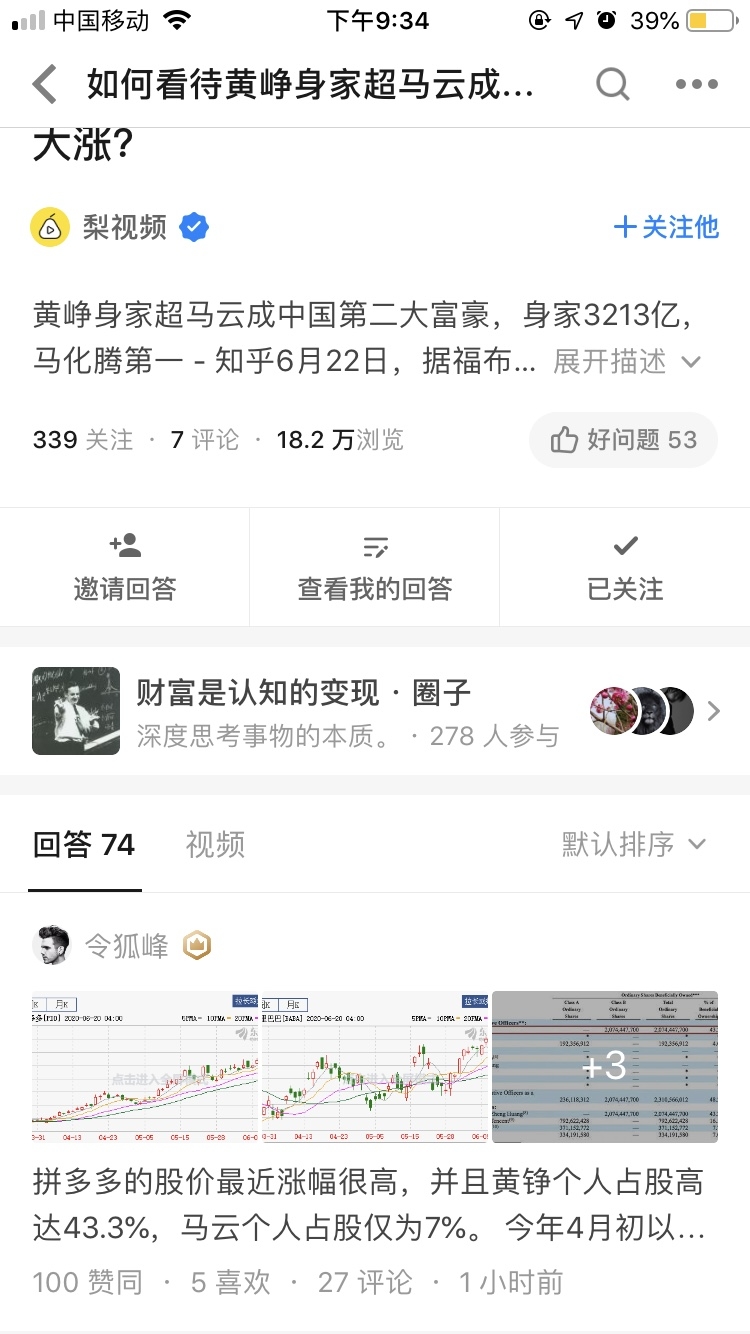Image resolution: width=750 pixels, height=1334 pixels.
Task: Tap the 梨视频 account avatar
Action: click(x=50, y=227)
